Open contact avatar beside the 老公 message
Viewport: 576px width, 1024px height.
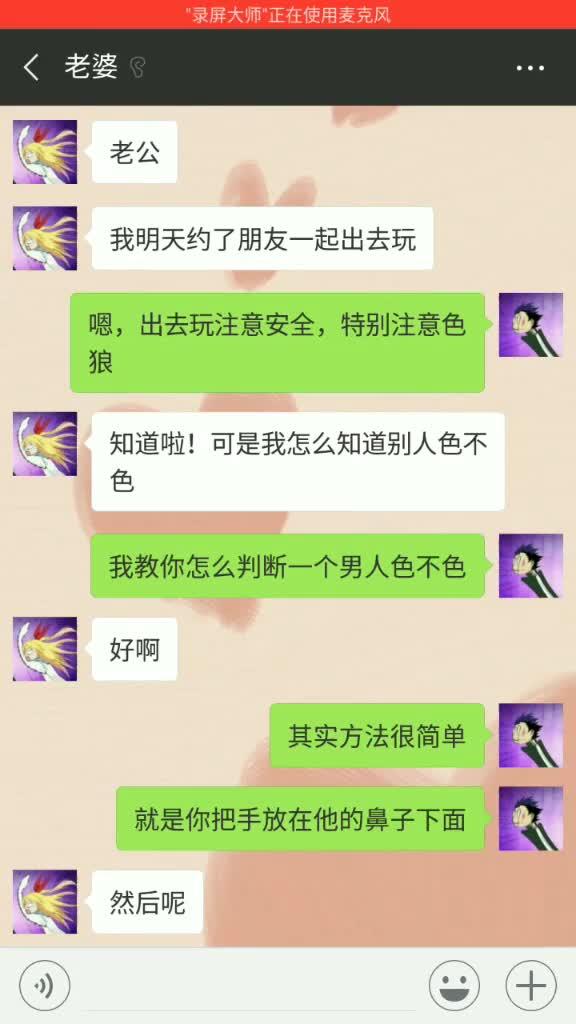(x=45, y=152)
